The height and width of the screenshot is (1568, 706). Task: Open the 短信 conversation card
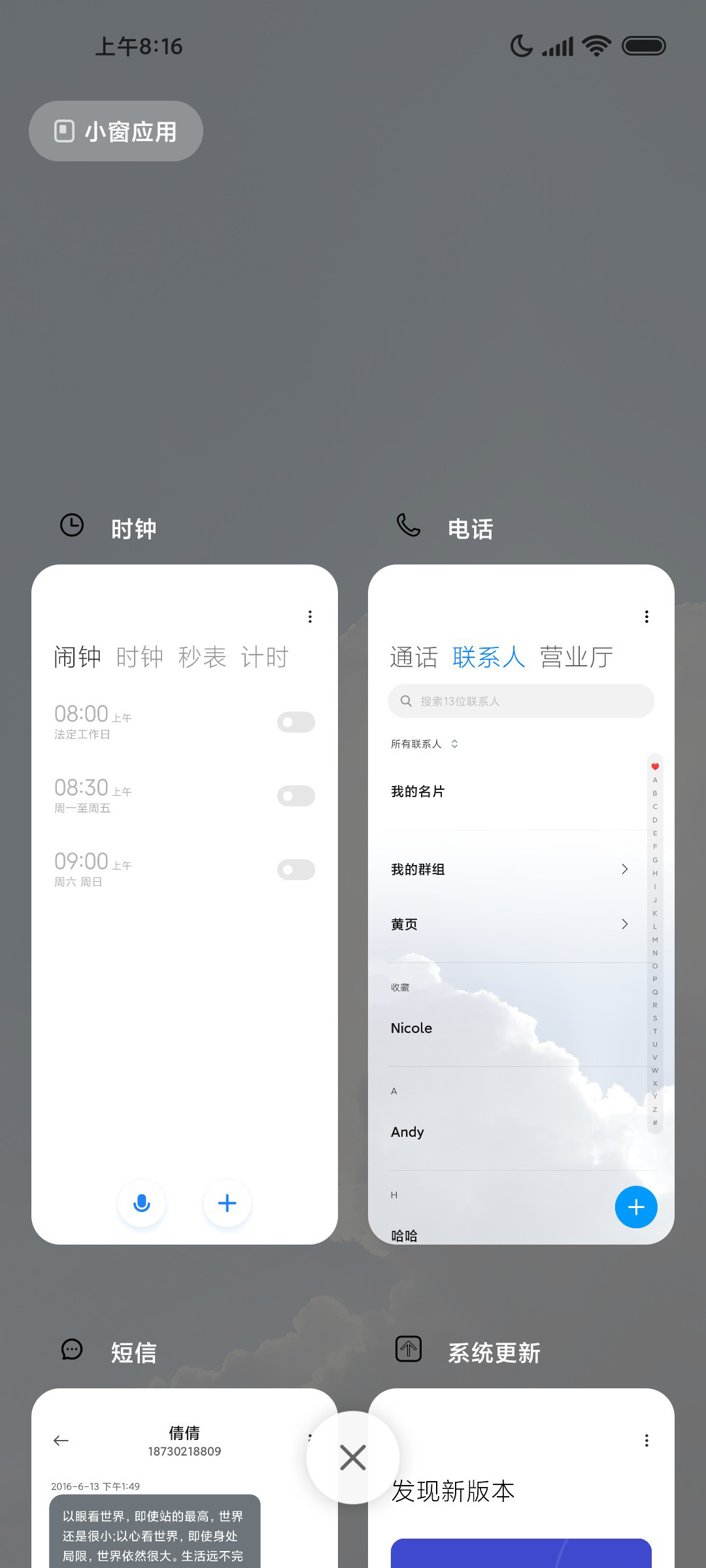184,1478
